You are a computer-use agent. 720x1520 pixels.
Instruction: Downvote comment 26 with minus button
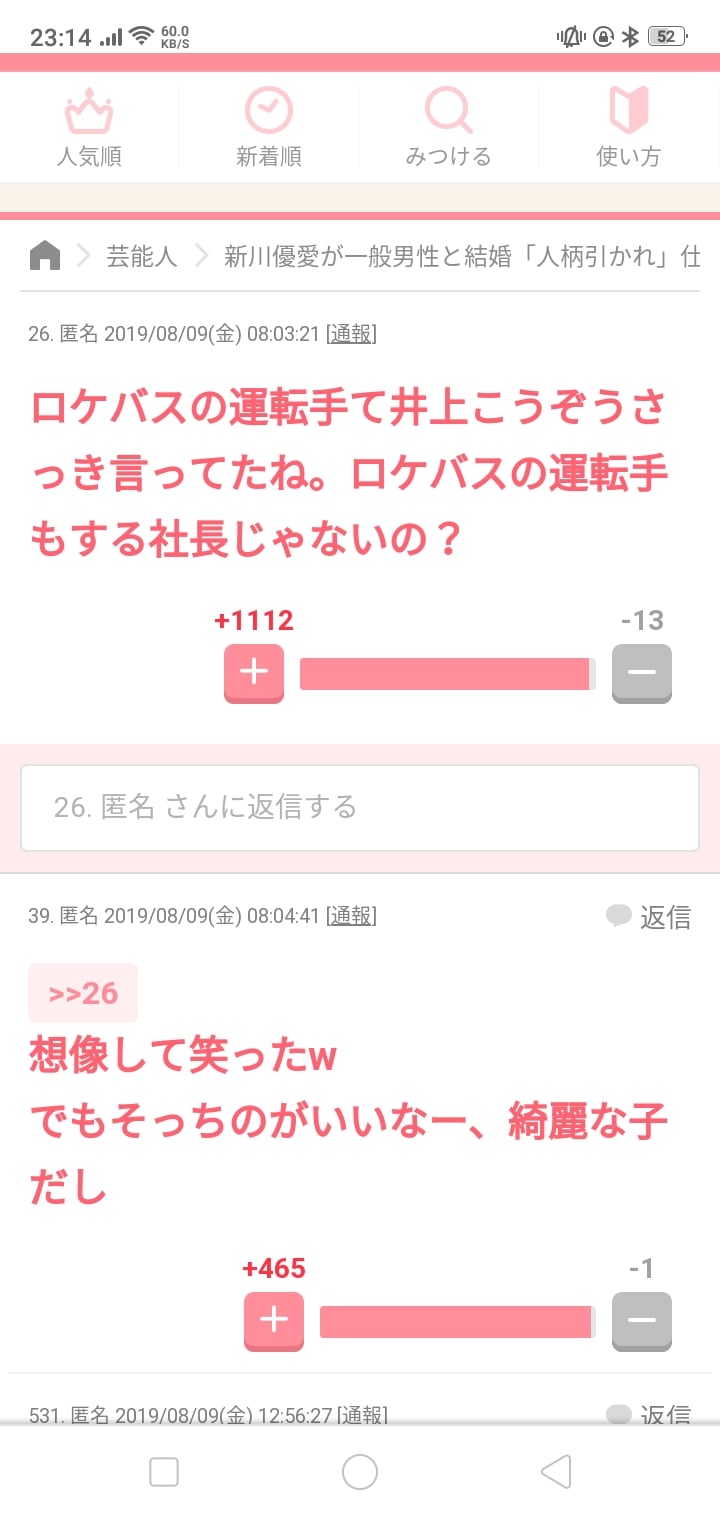(x=641, y=673)
